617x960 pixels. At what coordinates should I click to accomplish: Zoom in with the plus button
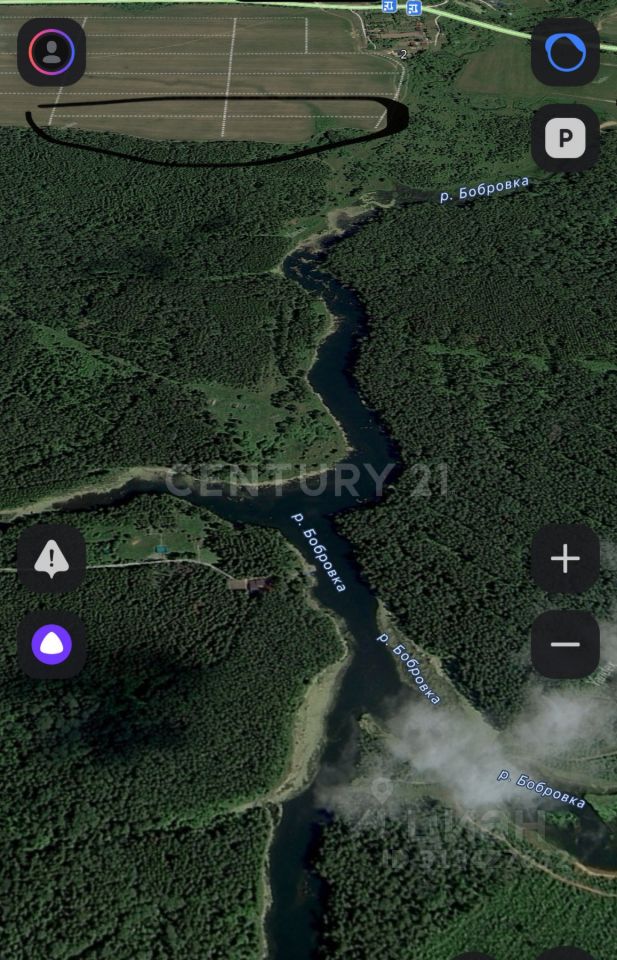pos(565,559)
